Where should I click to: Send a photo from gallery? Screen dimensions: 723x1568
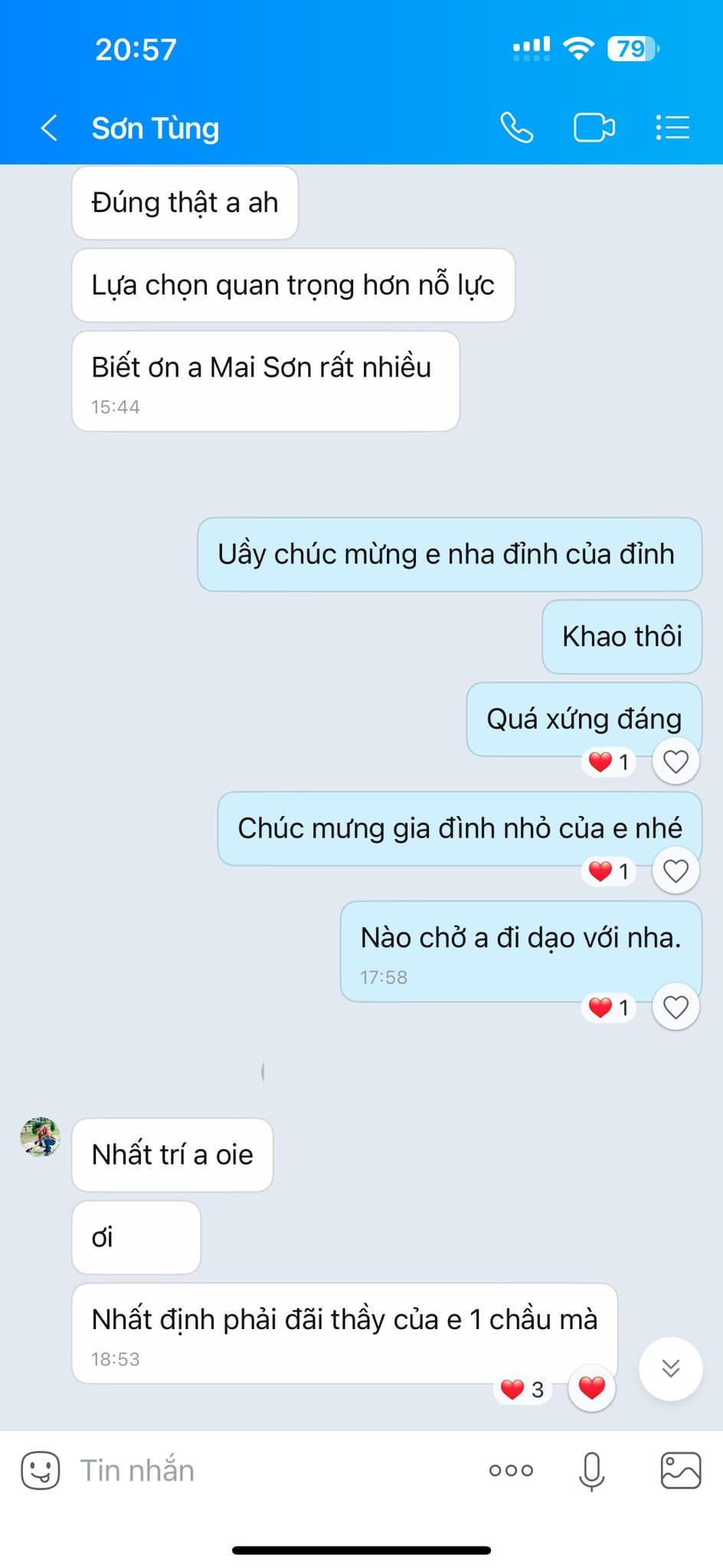point(680,1471)
